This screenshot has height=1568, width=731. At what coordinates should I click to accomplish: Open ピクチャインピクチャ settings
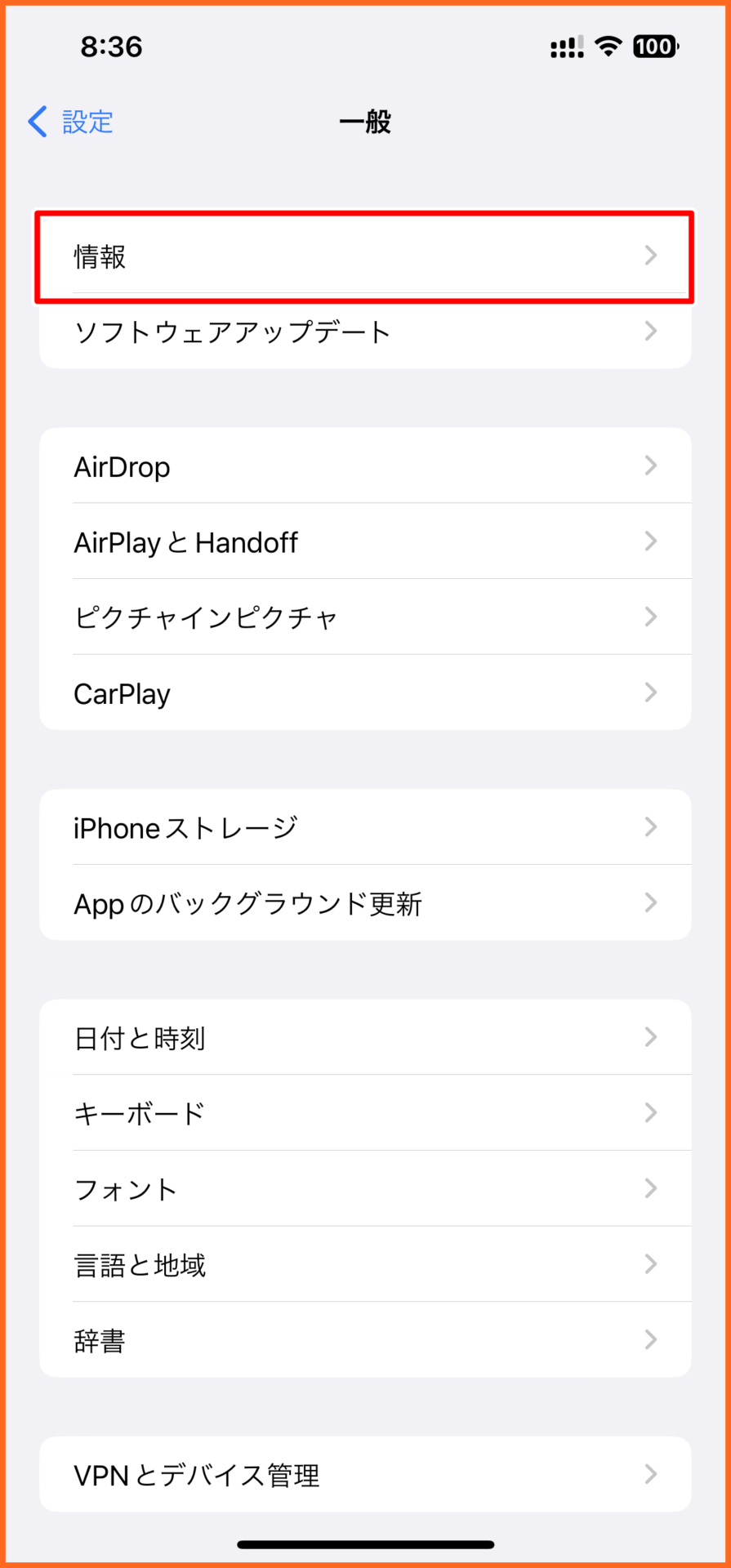click(x=365, y=617)
